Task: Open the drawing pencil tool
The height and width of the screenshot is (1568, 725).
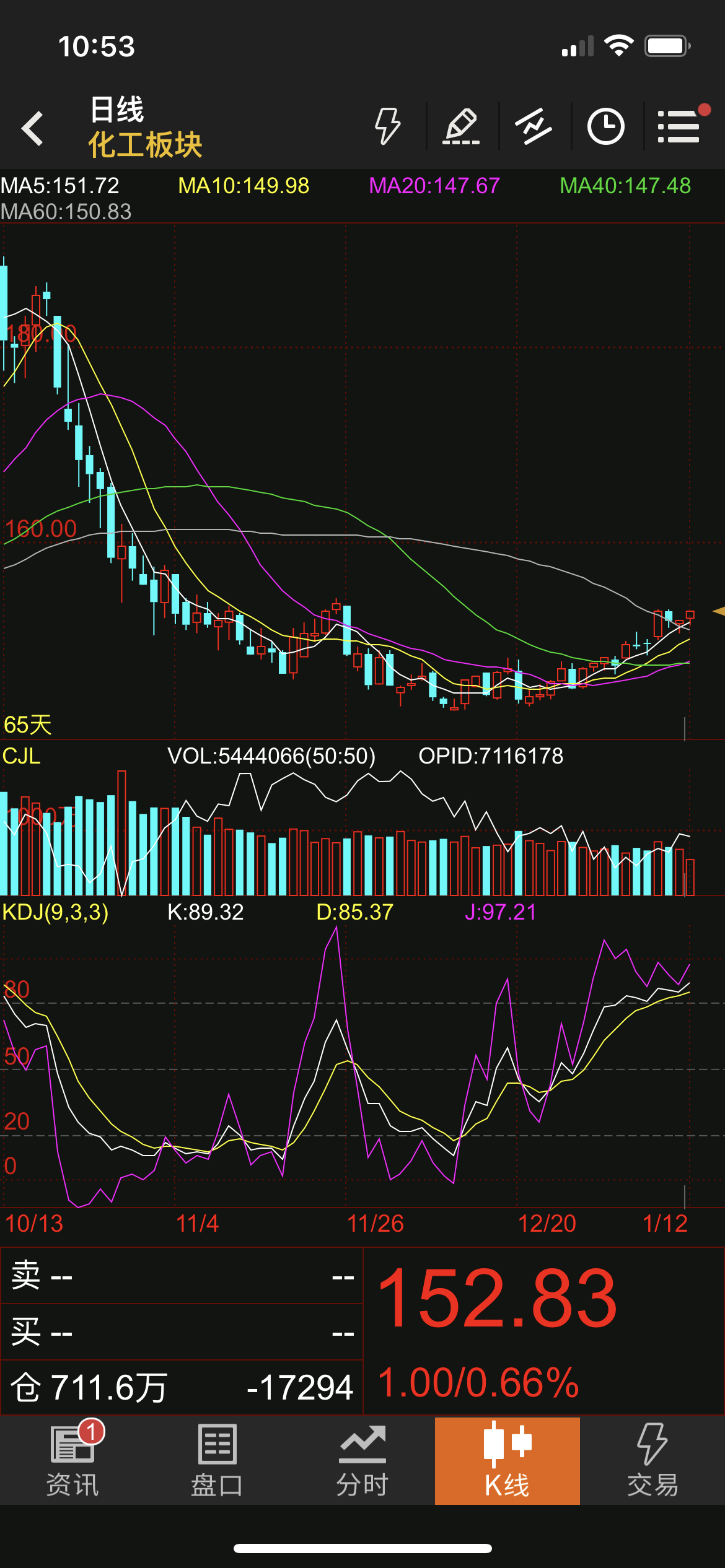Action: (x=462, y=126)
